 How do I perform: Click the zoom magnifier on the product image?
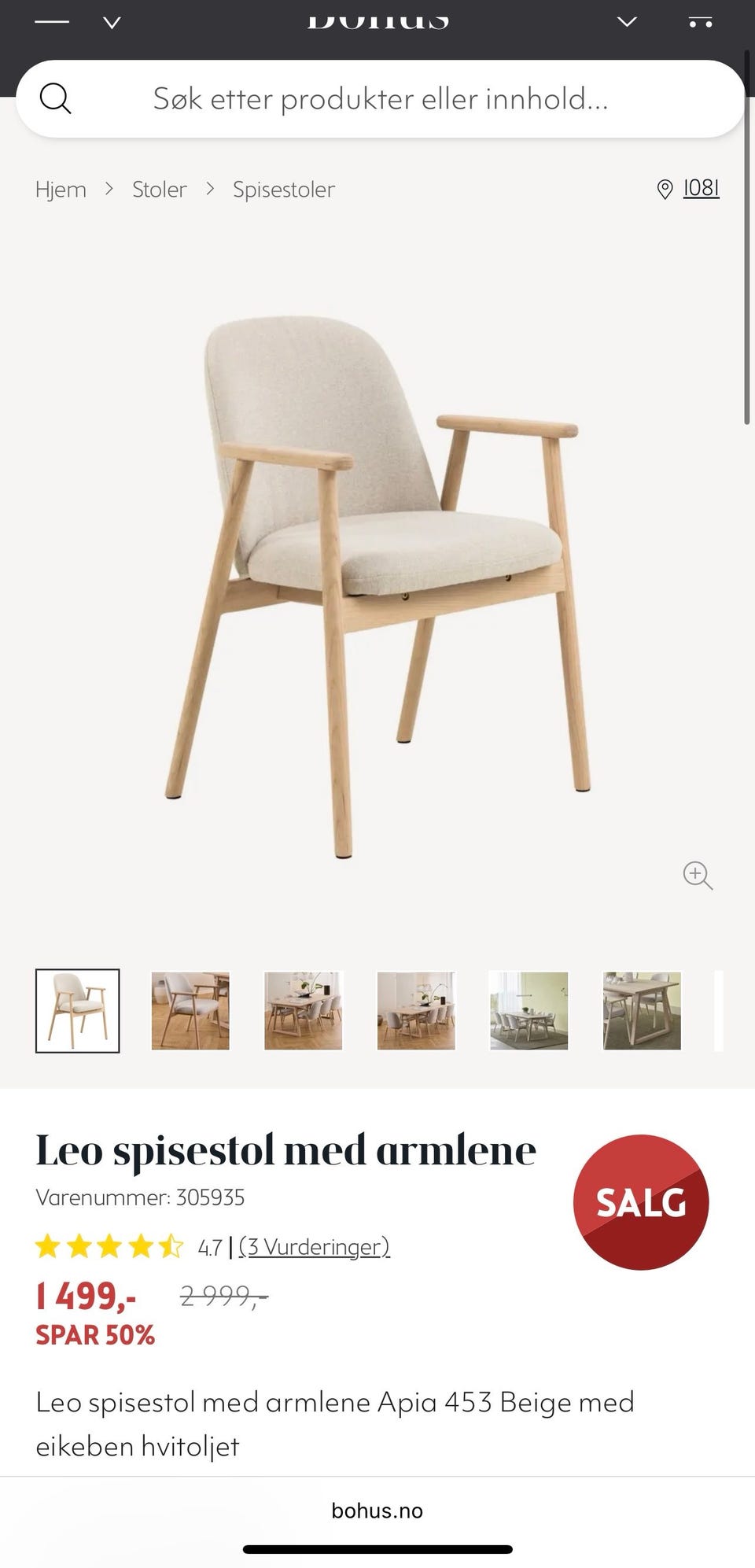[698, 876]
